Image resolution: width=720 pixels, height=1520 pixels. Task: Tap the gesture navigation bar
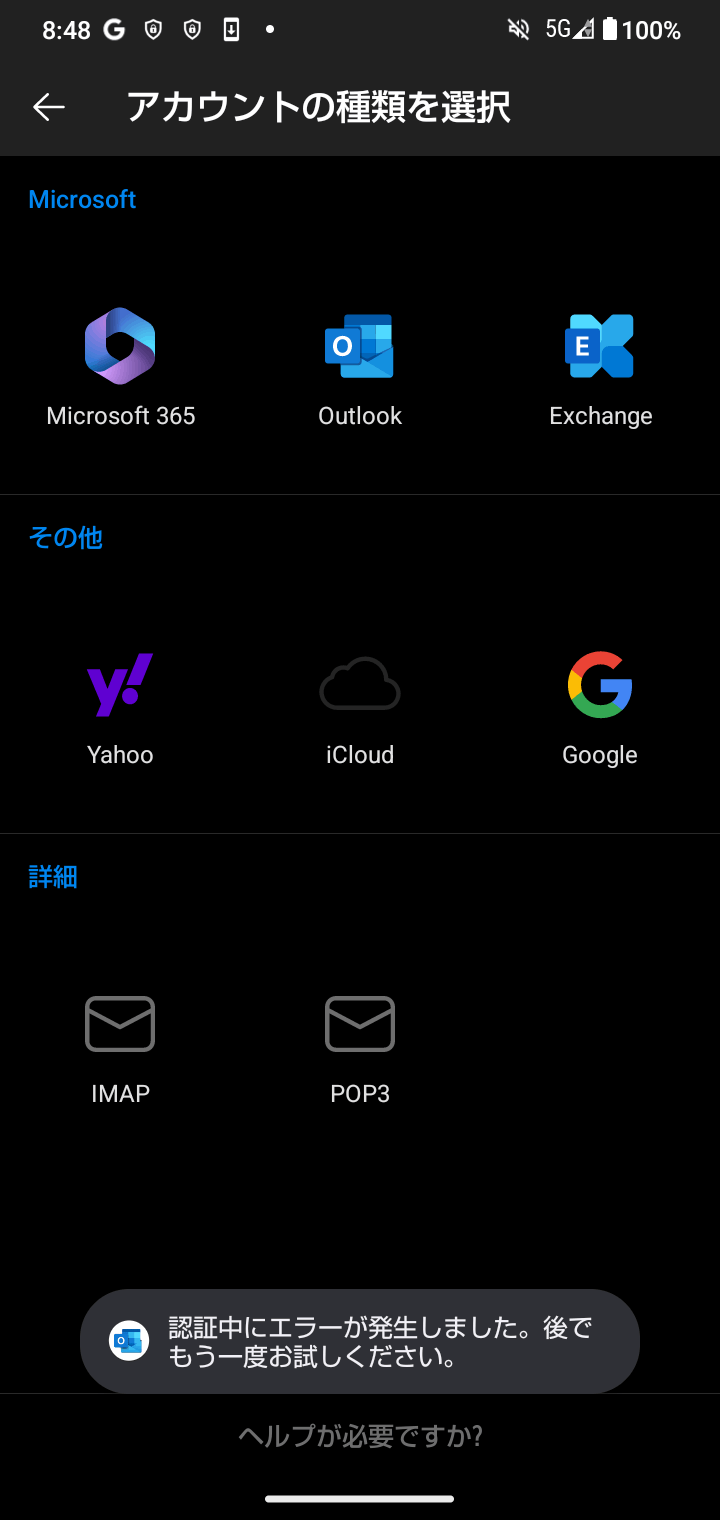360,1500
